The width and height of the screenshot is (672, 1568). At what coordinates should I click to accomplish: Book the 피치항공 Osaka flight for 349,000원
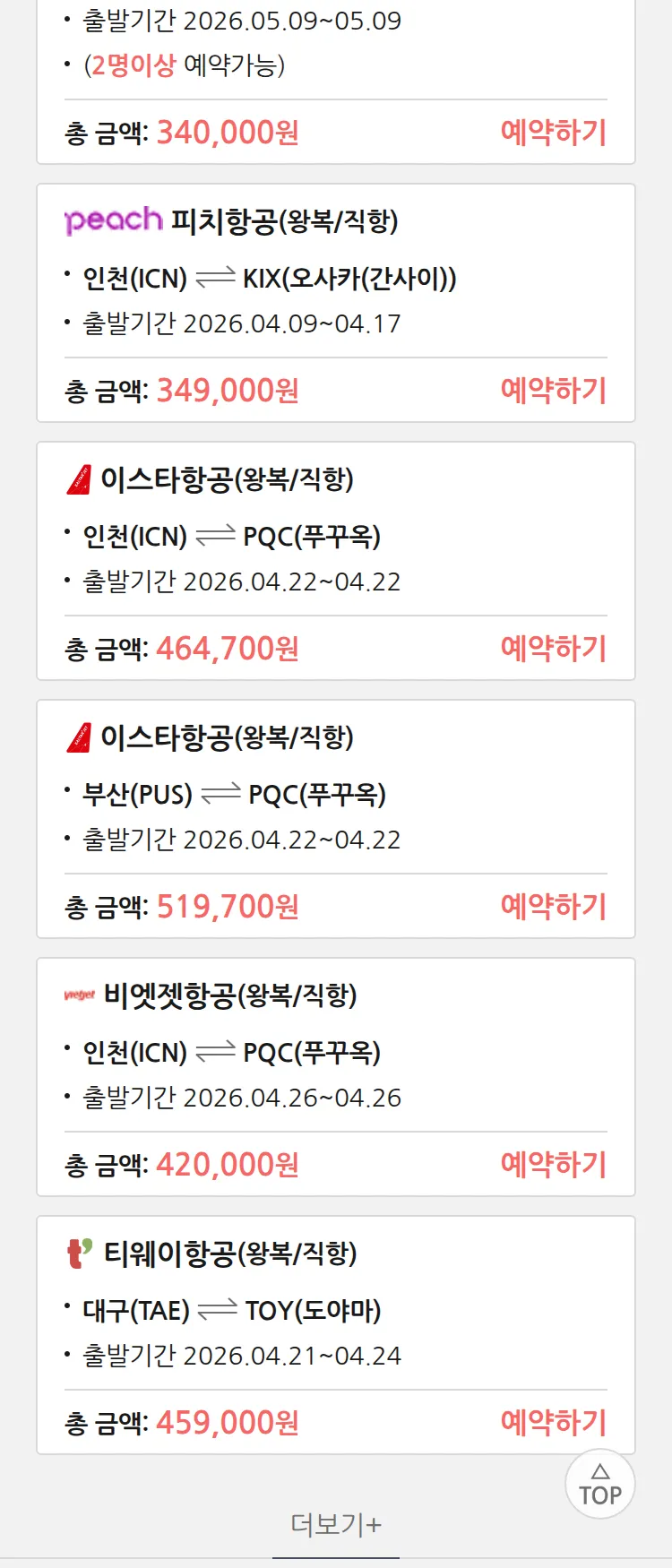pos(553,391)
